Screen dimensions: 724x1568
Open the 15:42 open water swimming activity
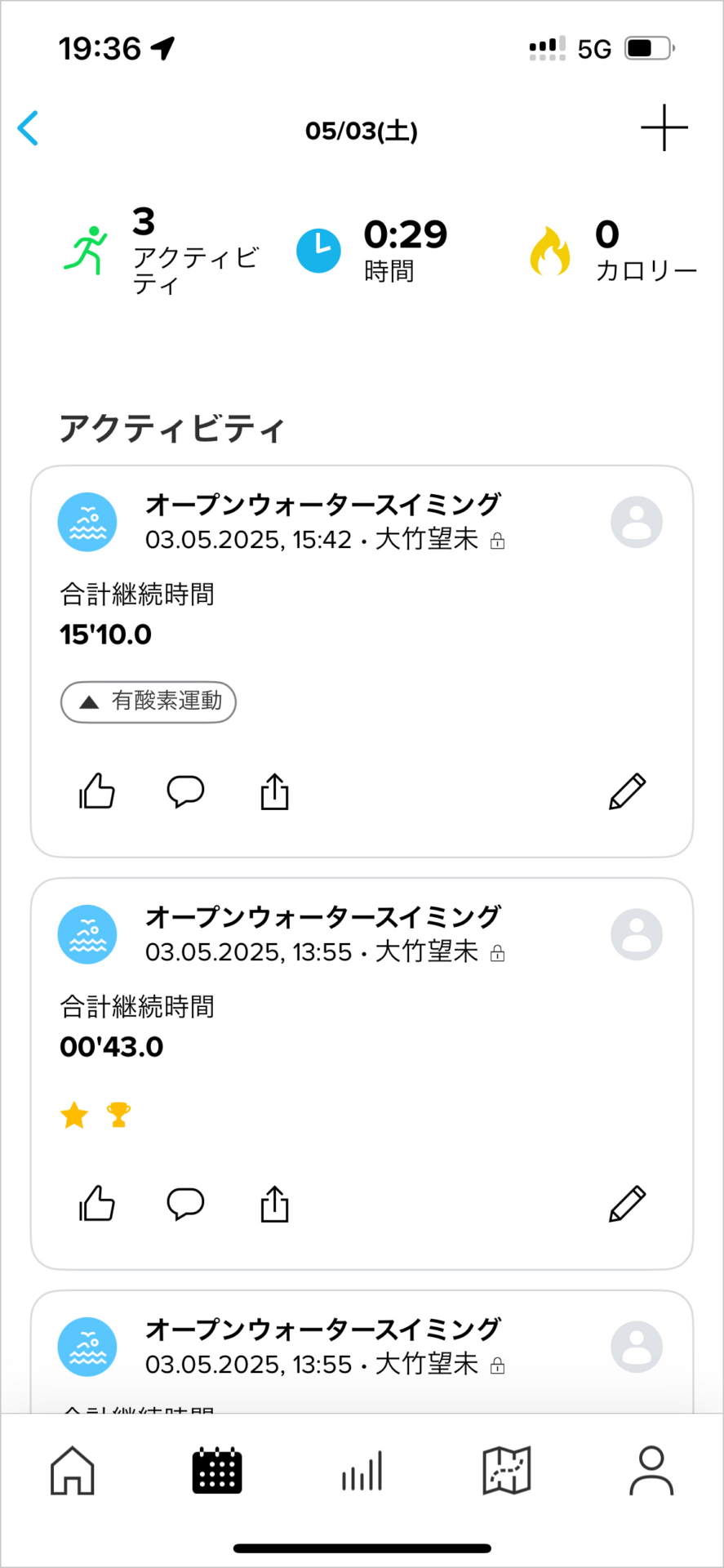click(x=362, y=661)
